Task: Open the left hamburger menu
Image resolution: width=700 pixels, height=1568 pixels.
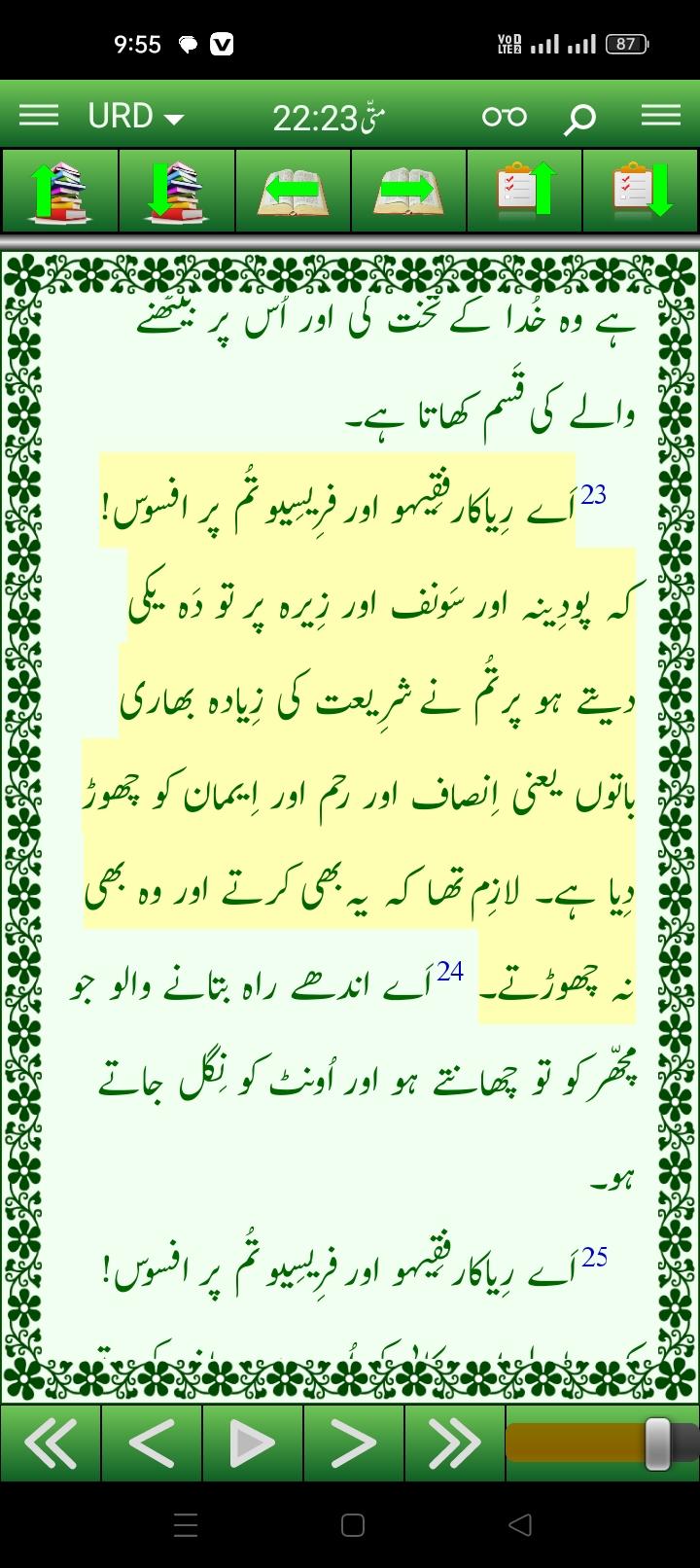Action: [x=39, y=116]
